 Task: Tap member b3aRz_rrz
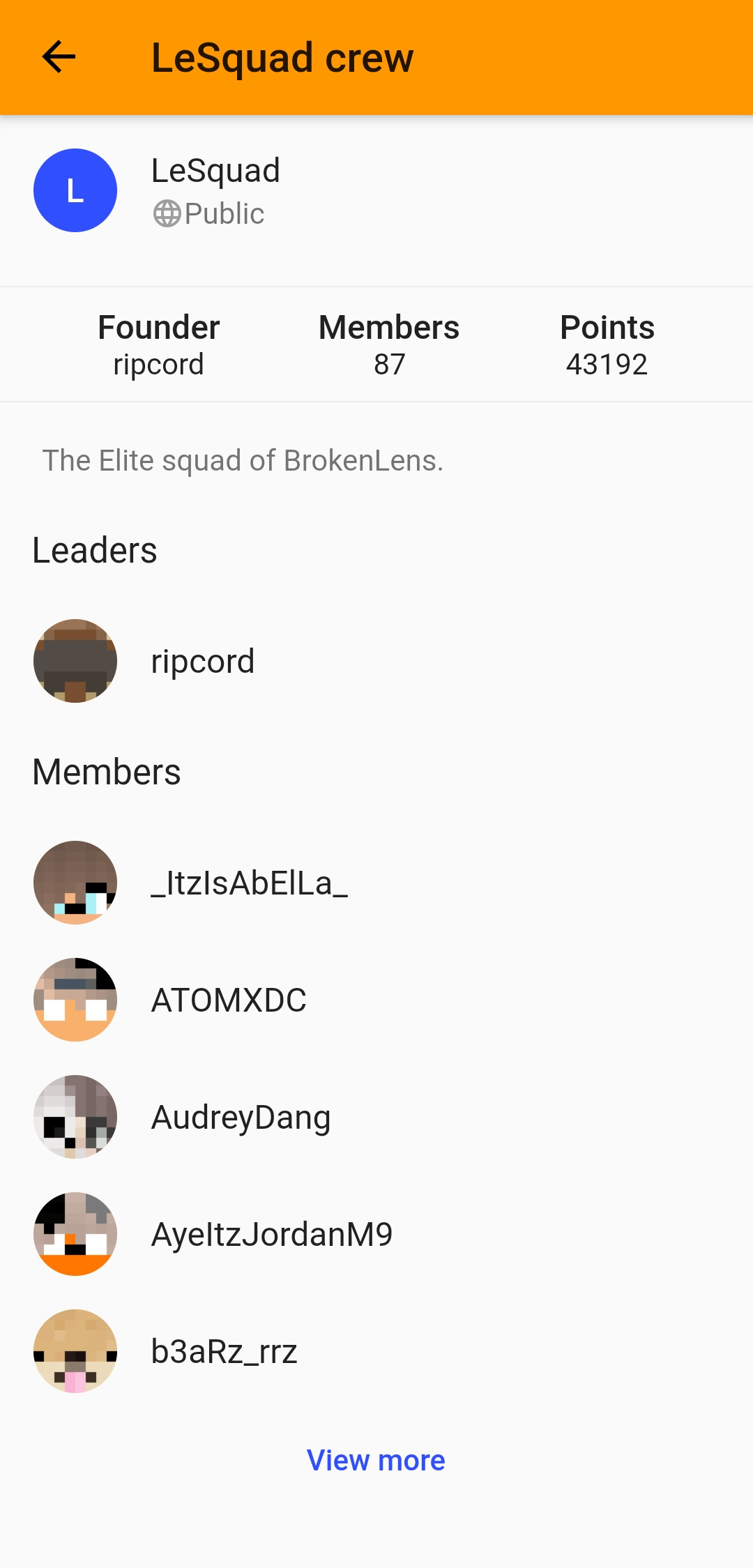[x=376, y=1351]
